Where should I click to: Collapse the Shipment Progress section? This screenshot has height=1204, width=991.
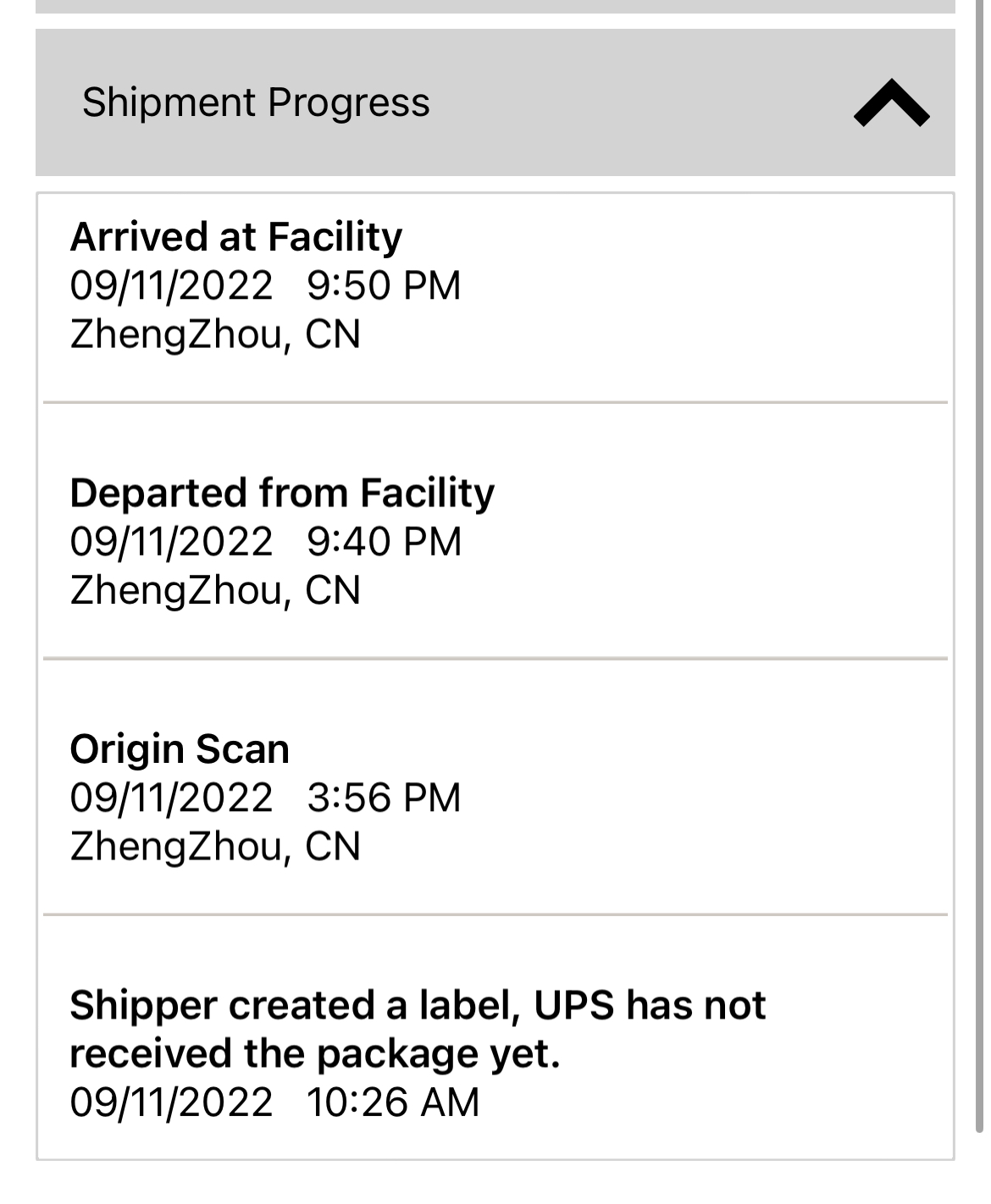(x=891, y=103)
